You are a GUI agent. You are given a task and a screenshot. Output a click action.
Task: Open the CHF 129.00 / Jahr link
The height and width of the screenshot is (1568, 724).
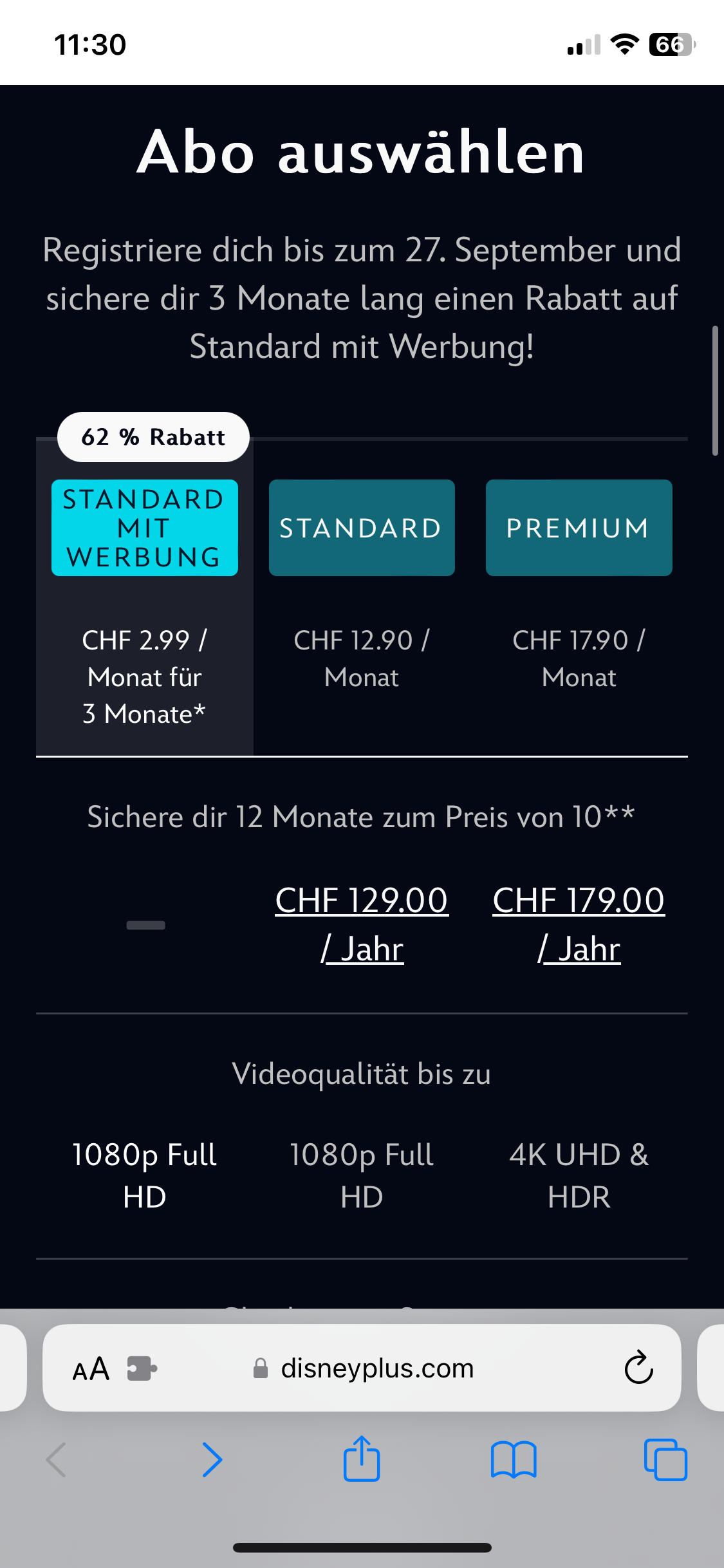pos(362,924)
